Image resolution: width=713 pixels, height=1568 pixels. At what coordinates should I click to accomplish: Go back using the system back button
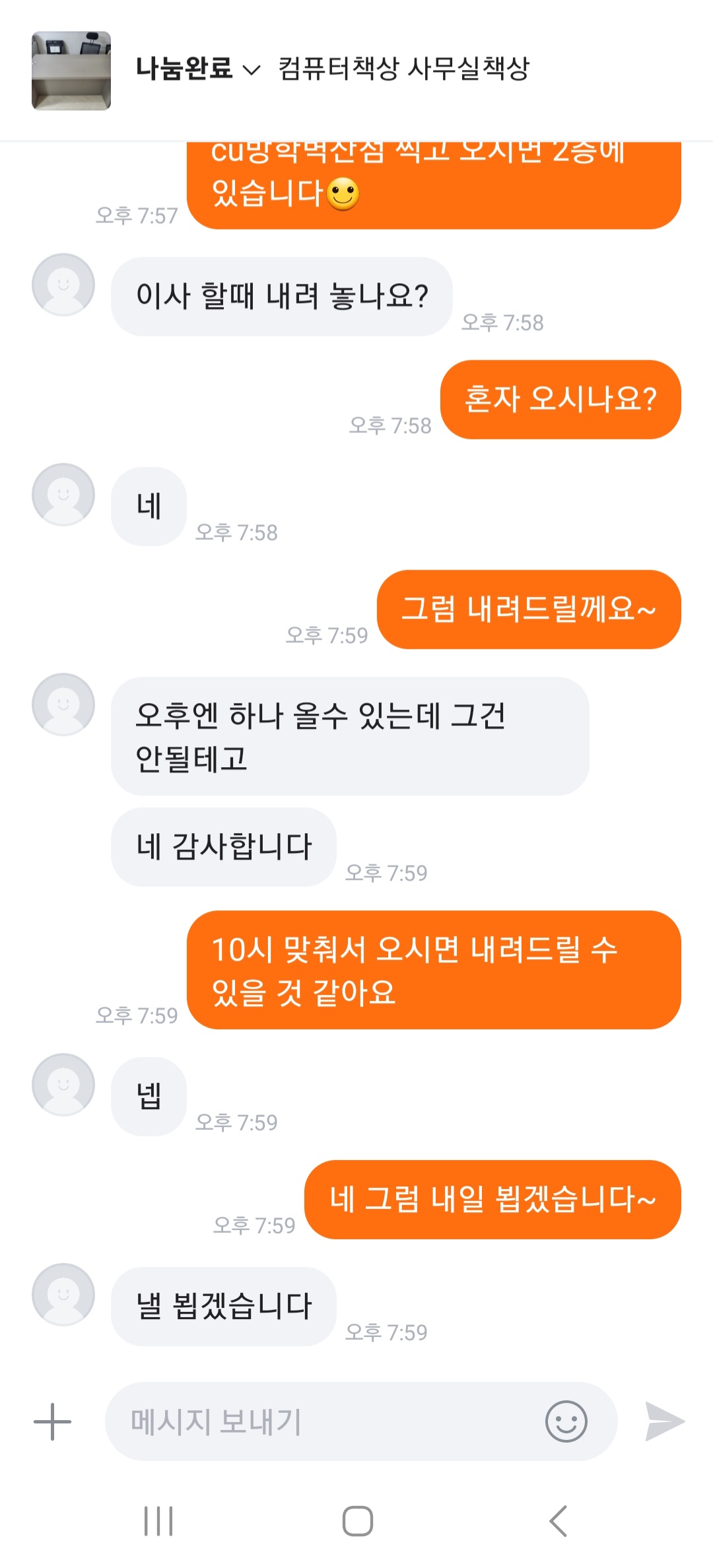point(558,1521)
